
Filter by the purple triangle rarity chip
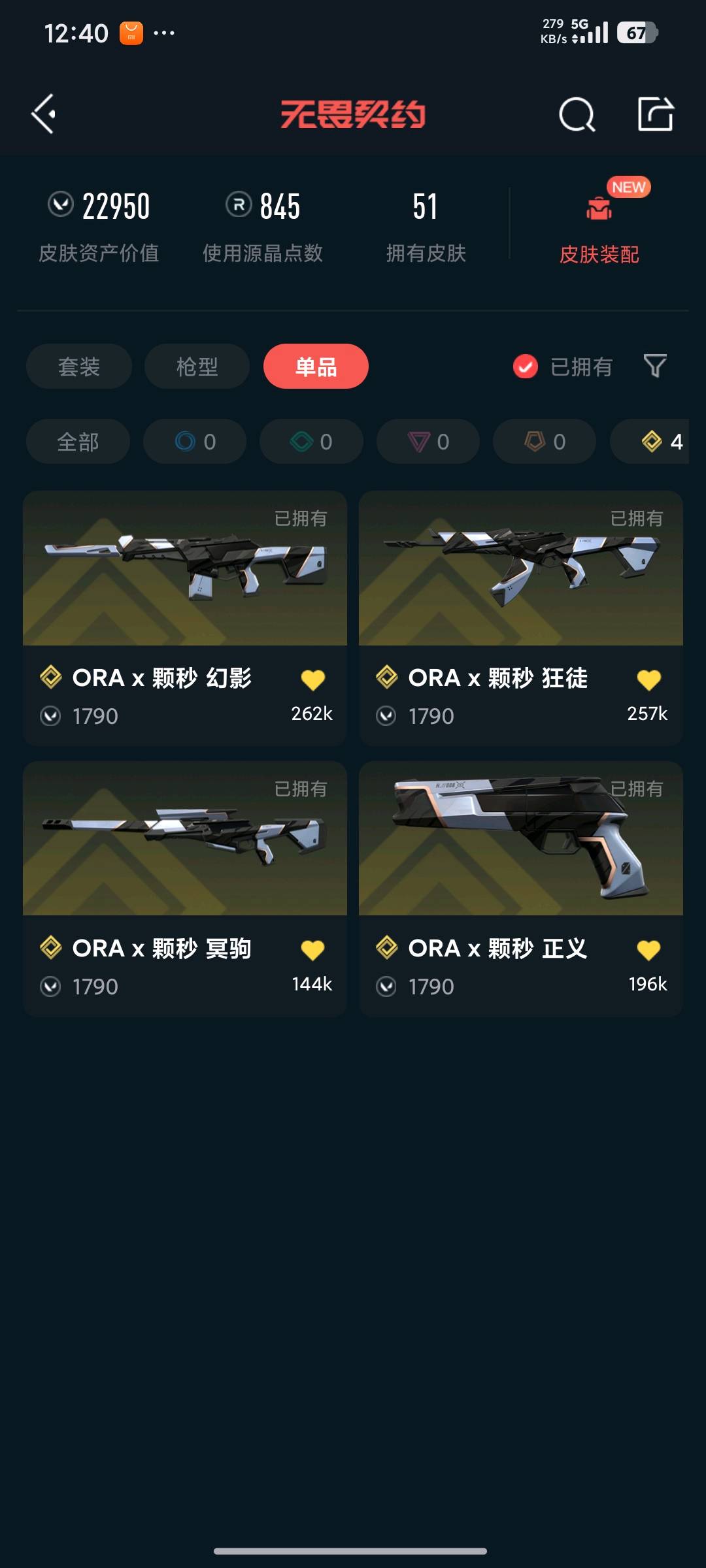[428, 442]
